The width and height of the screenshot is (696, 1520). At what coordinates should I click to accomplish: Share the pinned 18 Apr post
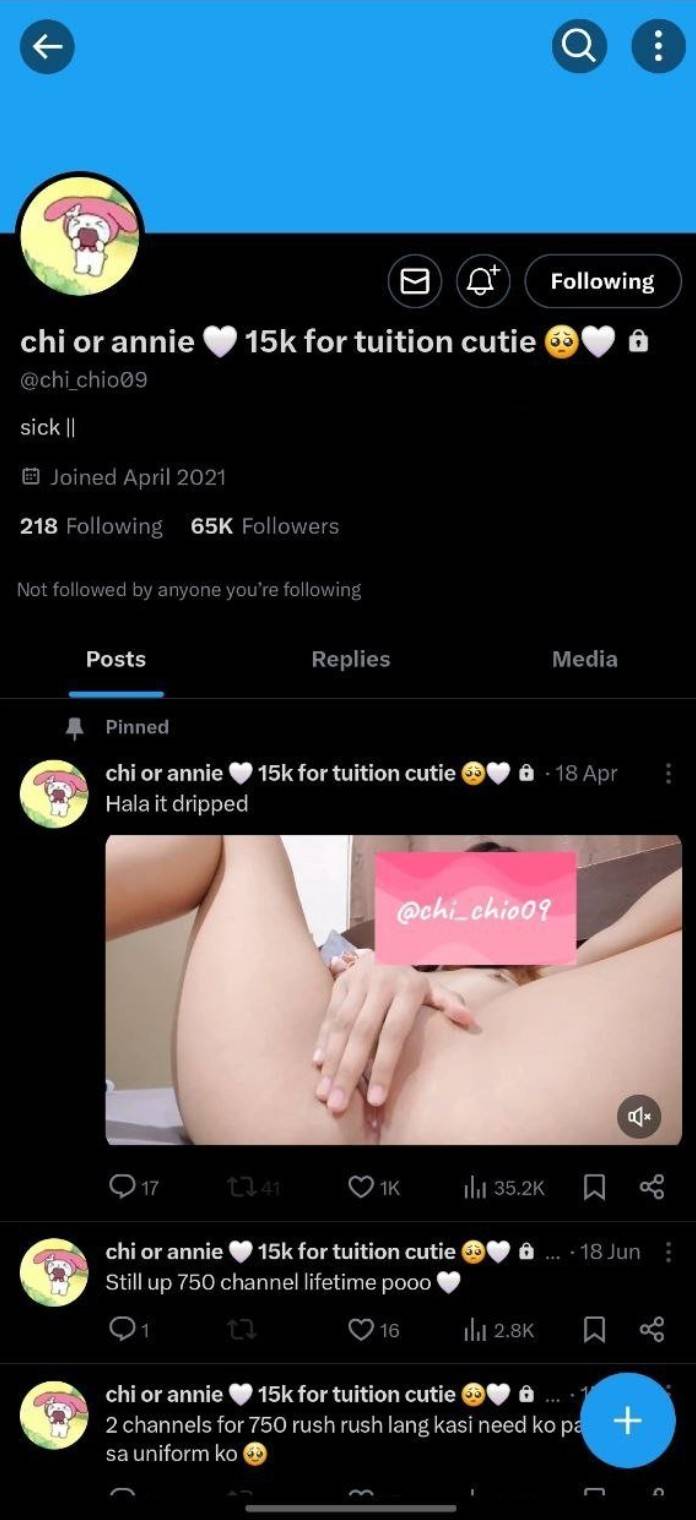click(652, 1187)
